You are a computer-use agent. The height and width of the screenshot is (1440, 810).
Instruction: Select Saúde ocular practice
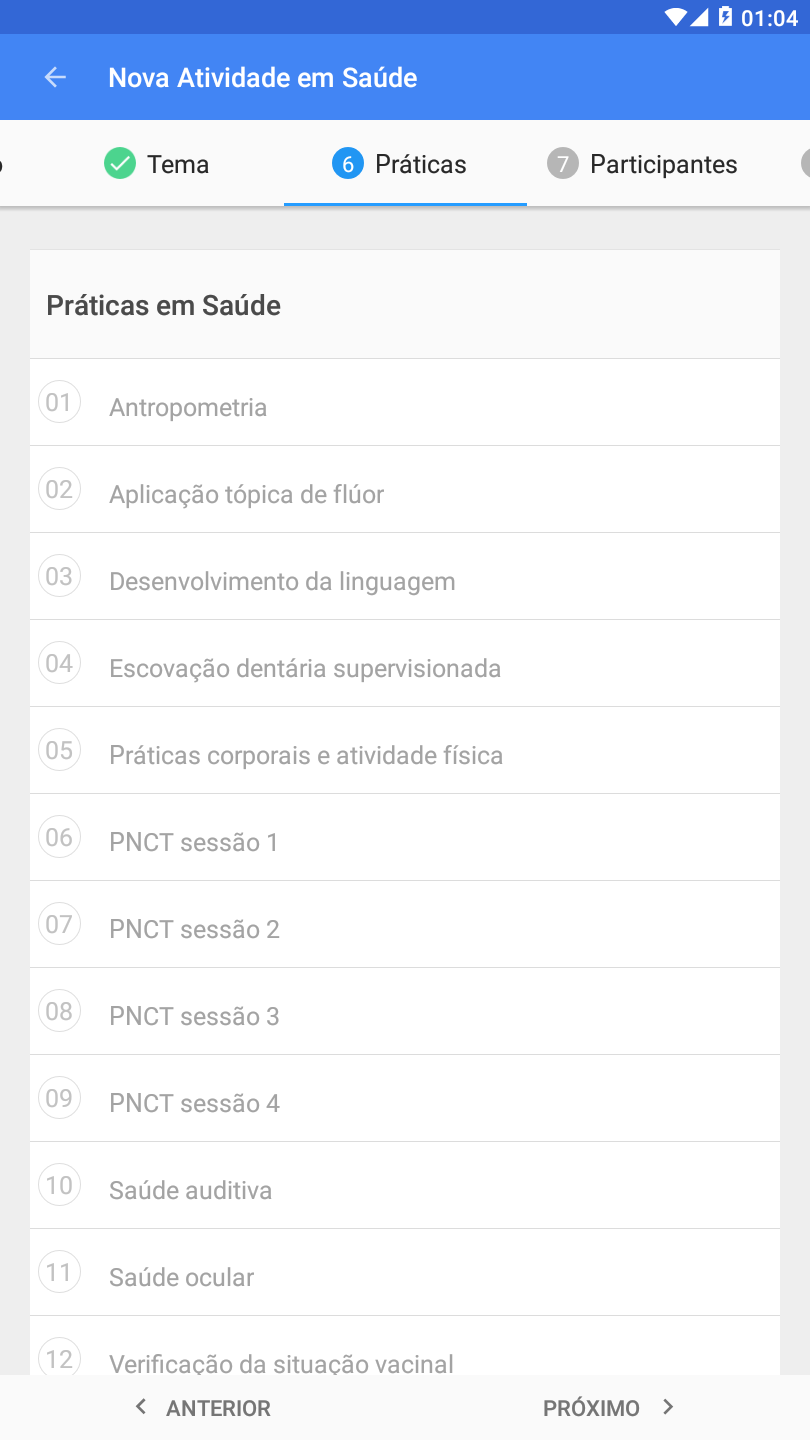click(405, 1272)
